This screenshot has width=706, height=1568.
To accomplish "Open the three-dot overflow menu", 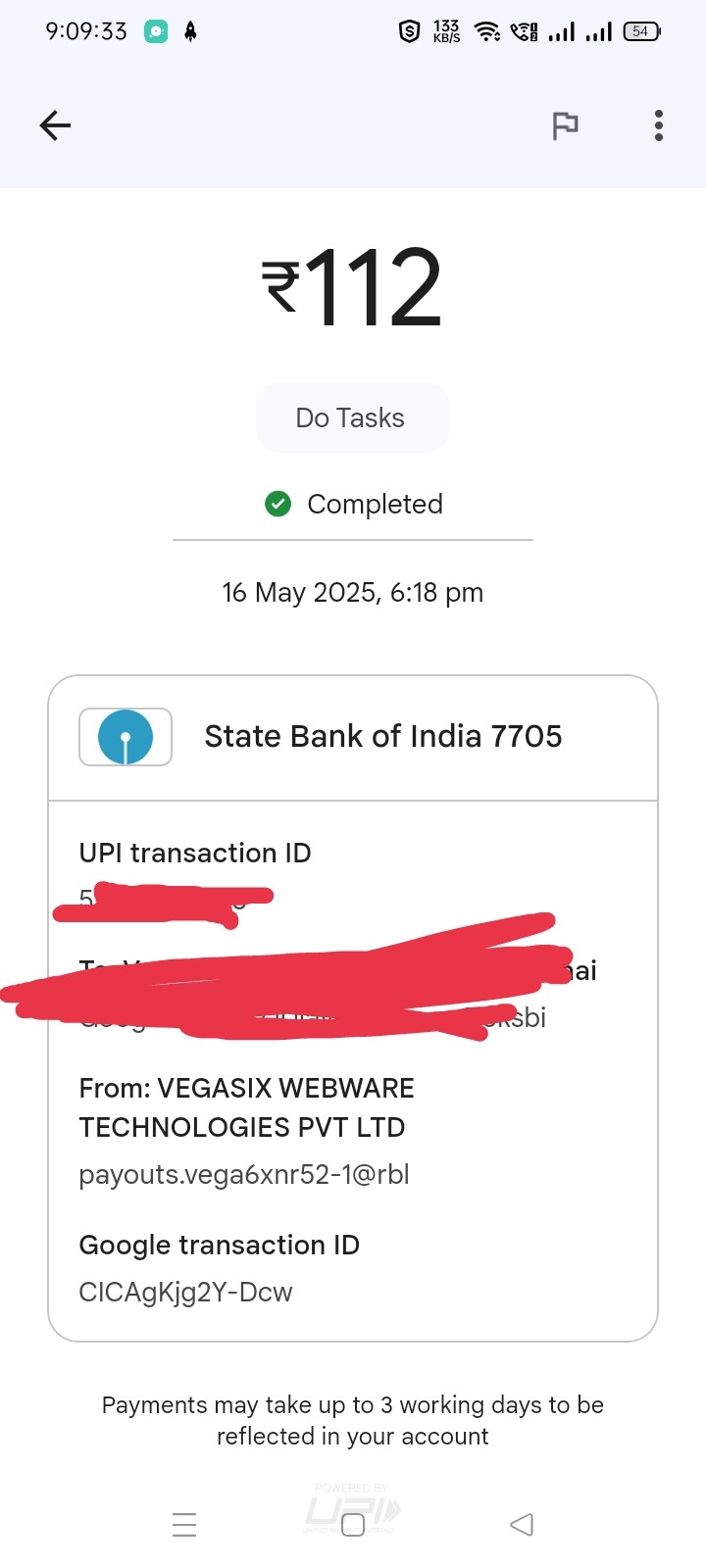I will tap(658, 125).
